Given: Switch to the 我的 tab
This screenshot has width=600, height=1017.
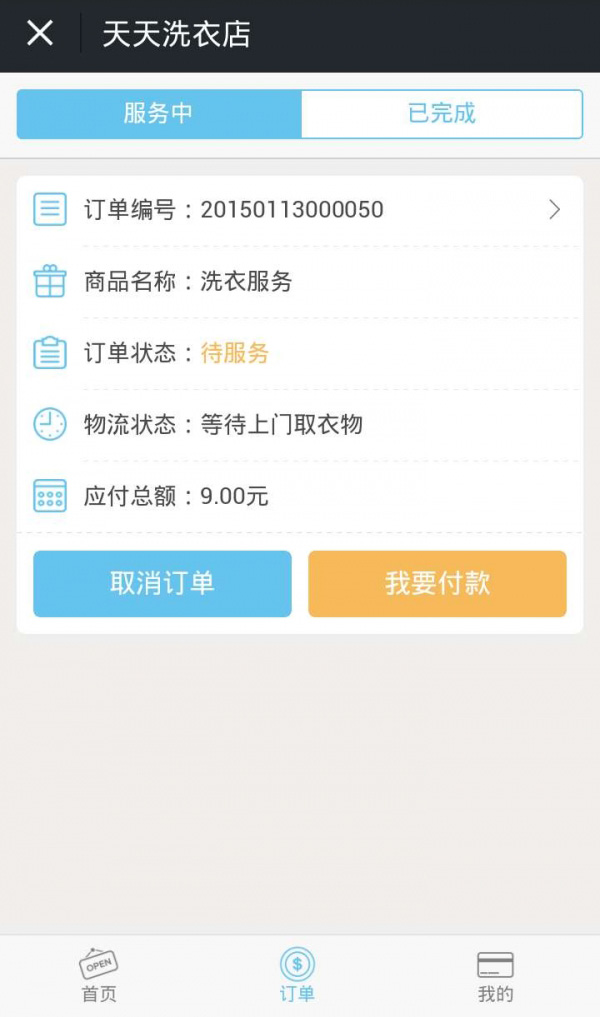Looking at the screenshot, I should pyautogui.click(x=496, y=975).
